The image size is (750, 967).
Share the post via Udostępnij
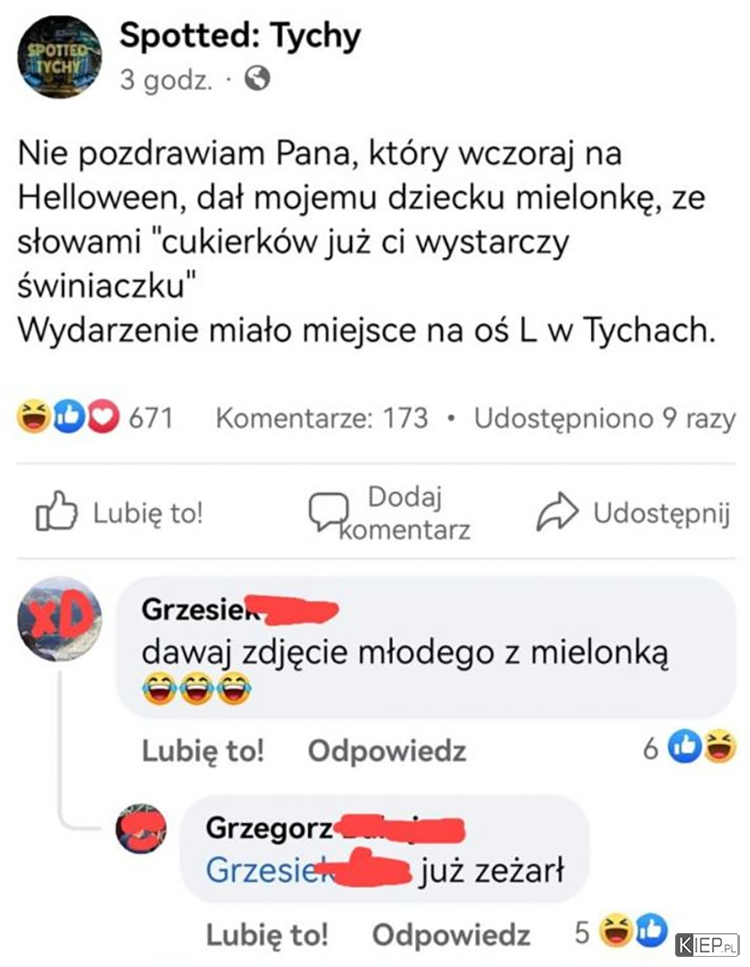click(632, 514)
